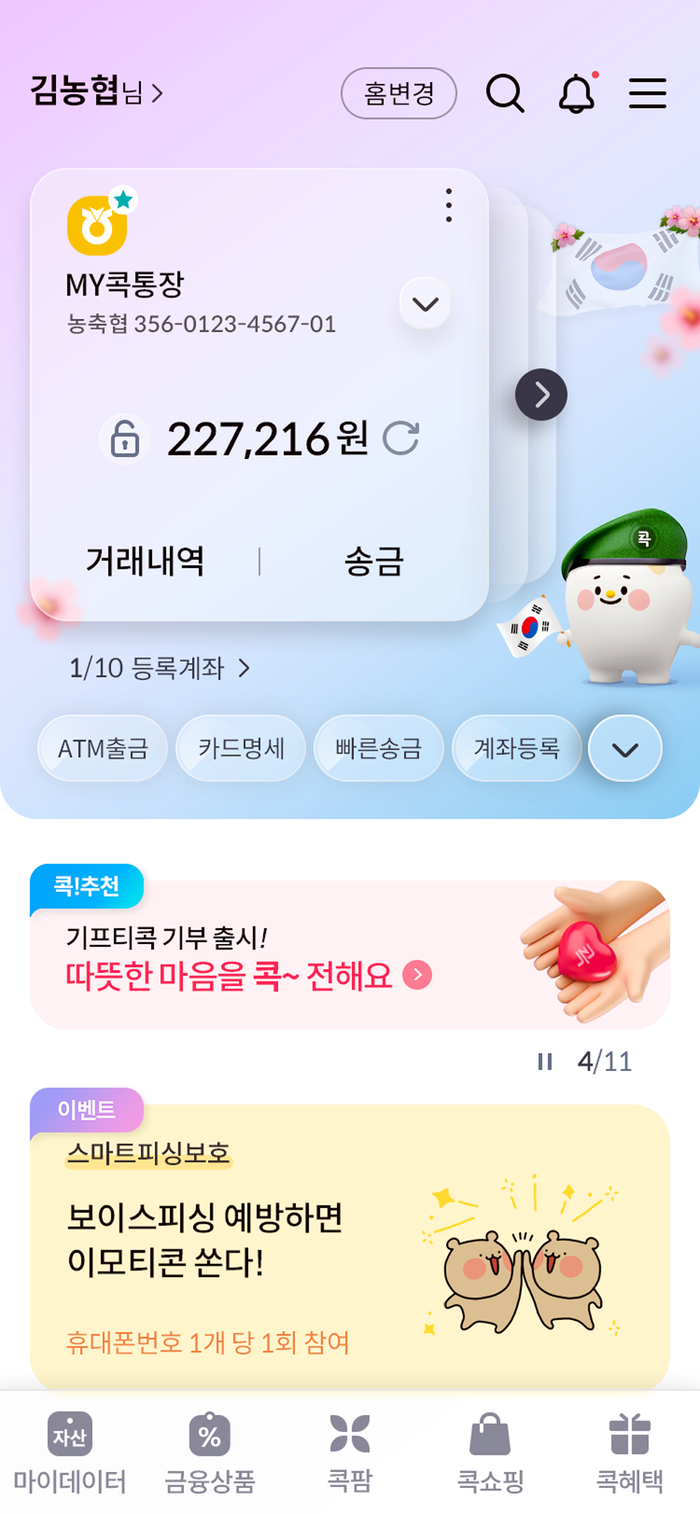The width and height of the screenshot is (700, 1514).
Task: Expand the MY콕통장 account dropdown chevron
Action: tap(425, 304)
